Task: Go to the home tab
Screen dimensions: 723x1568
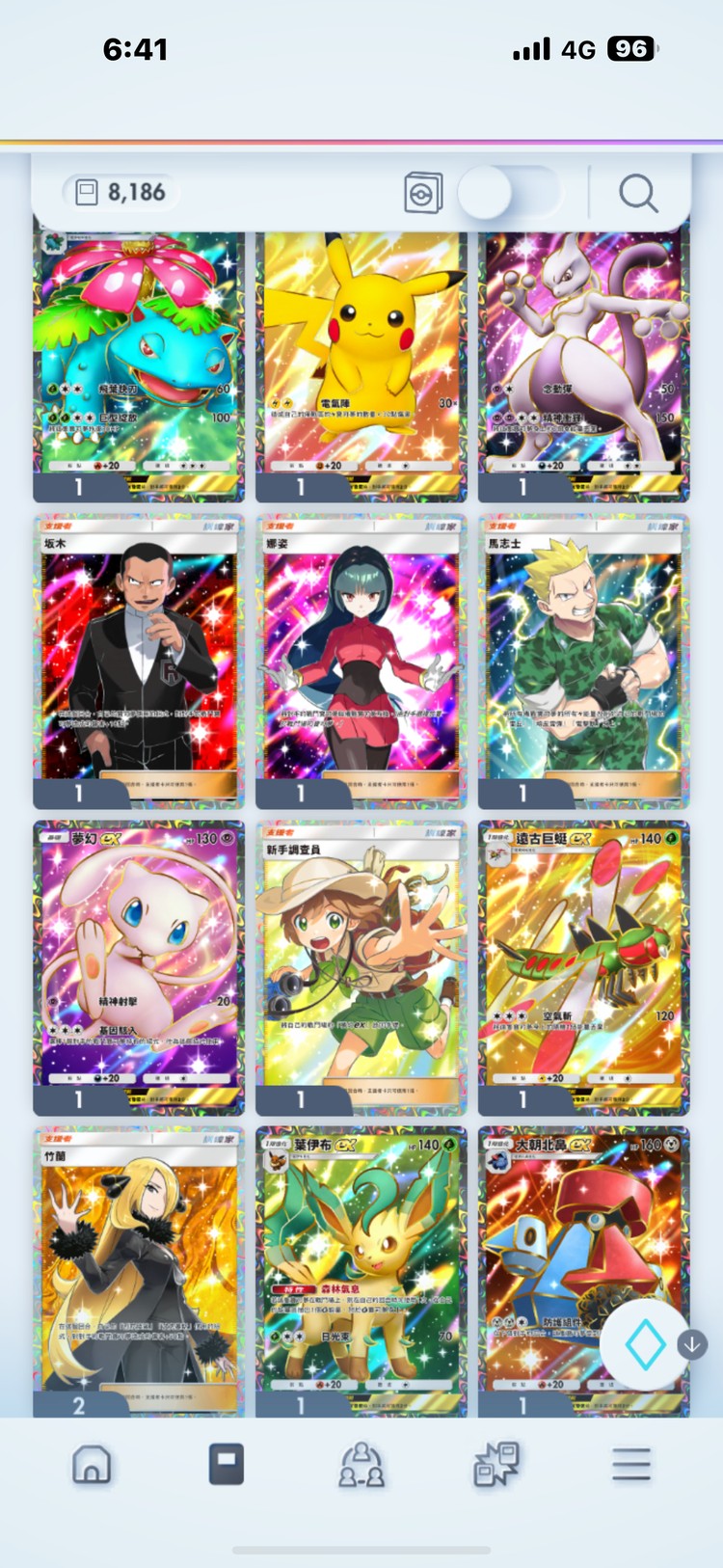Action: [x=92, y=1464]
